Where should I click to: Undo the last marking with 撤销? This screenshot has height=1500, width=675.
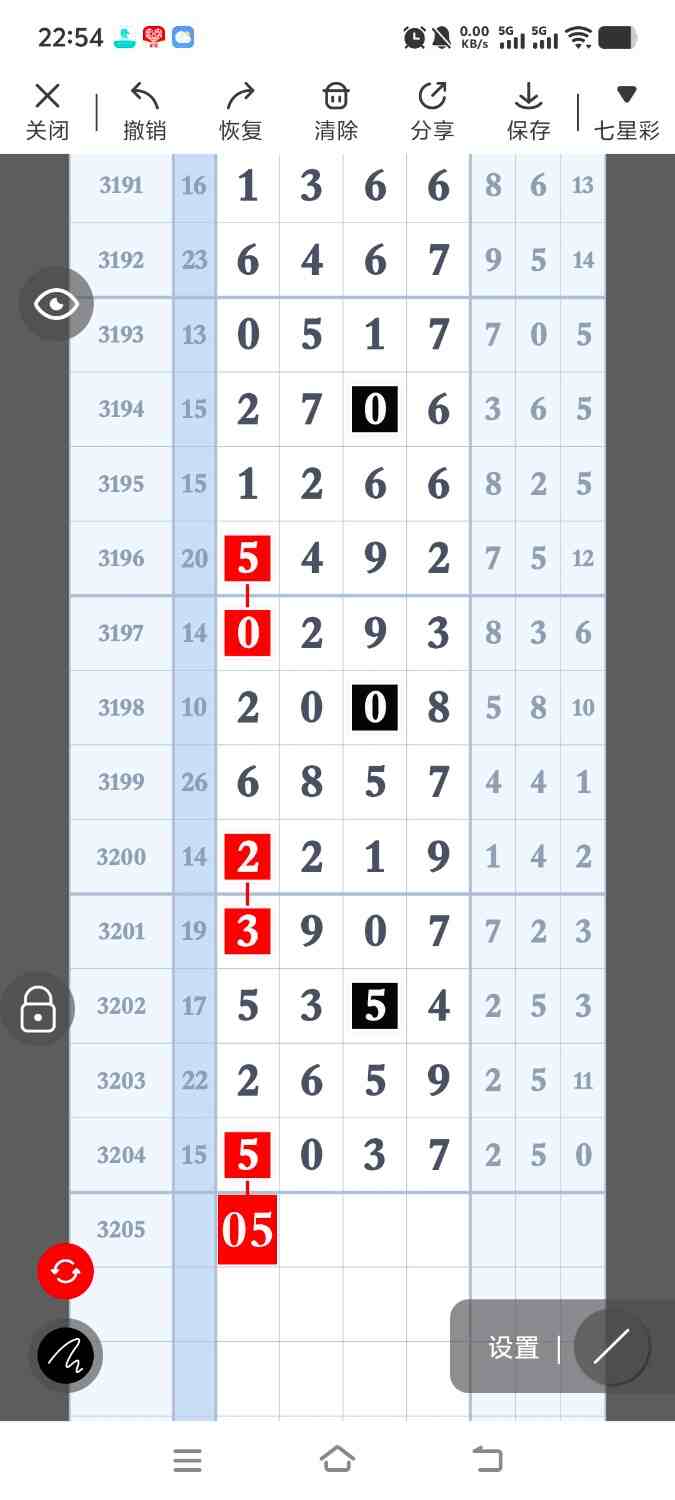pyautogui.click(x=144, y=111)
